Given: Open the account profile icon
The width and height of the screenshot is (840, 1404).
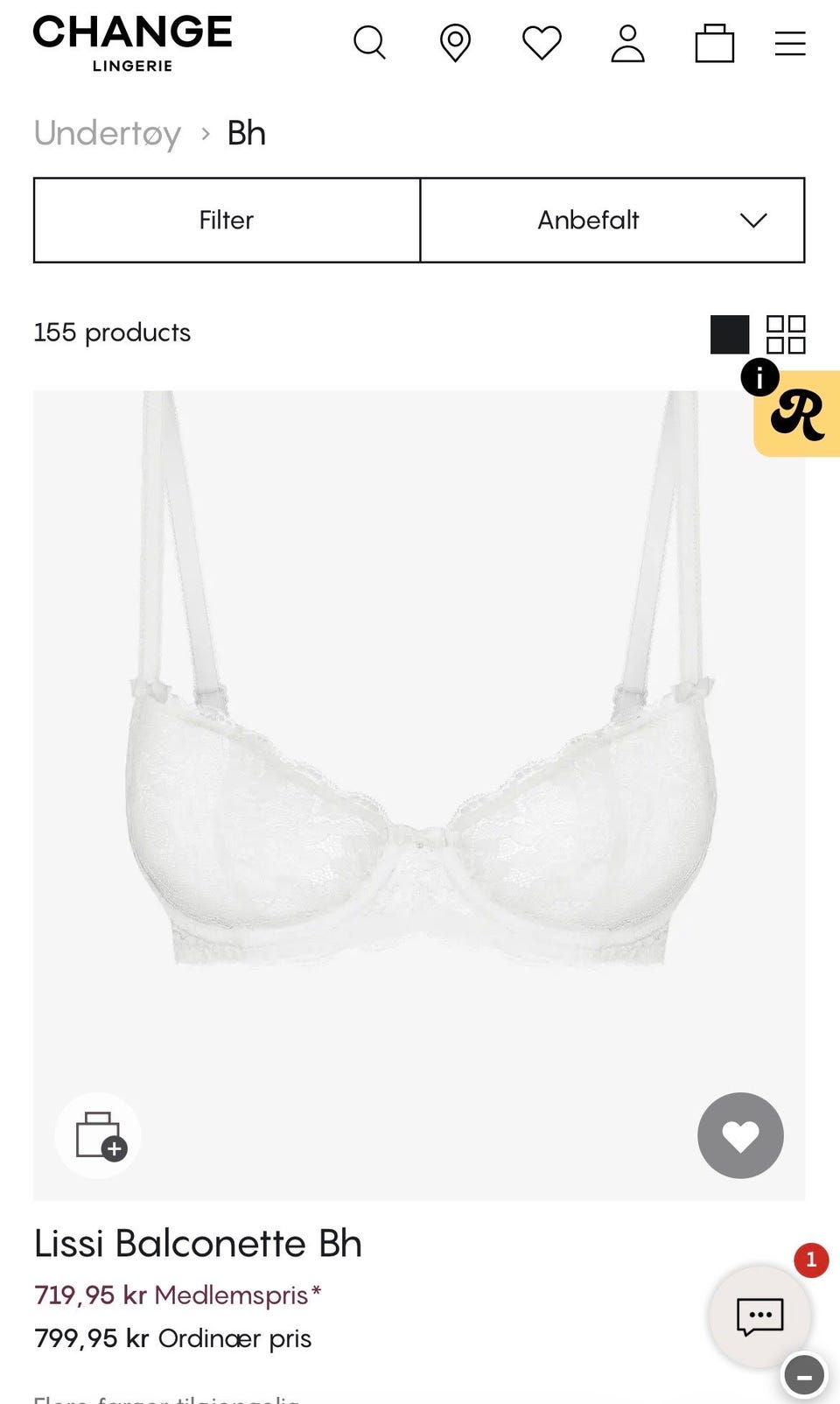Looking at the screenshot, I should point(627,43).
